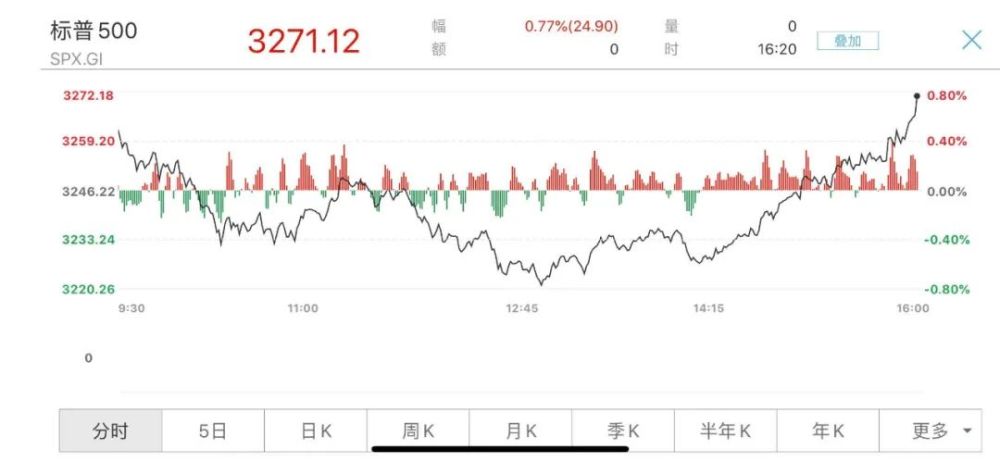View the 季K quarterly chart
Viewport: 1000px width, 462px height.
point(623,431)
